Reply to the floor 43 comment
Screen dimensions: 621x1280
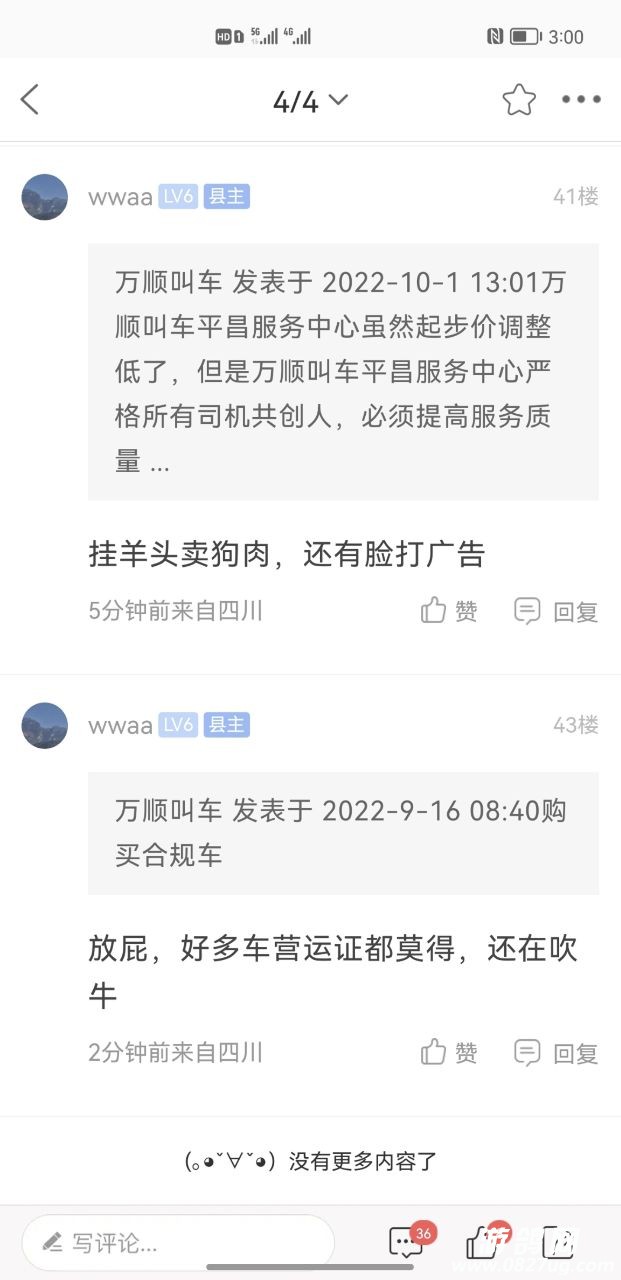point(556,1052)
